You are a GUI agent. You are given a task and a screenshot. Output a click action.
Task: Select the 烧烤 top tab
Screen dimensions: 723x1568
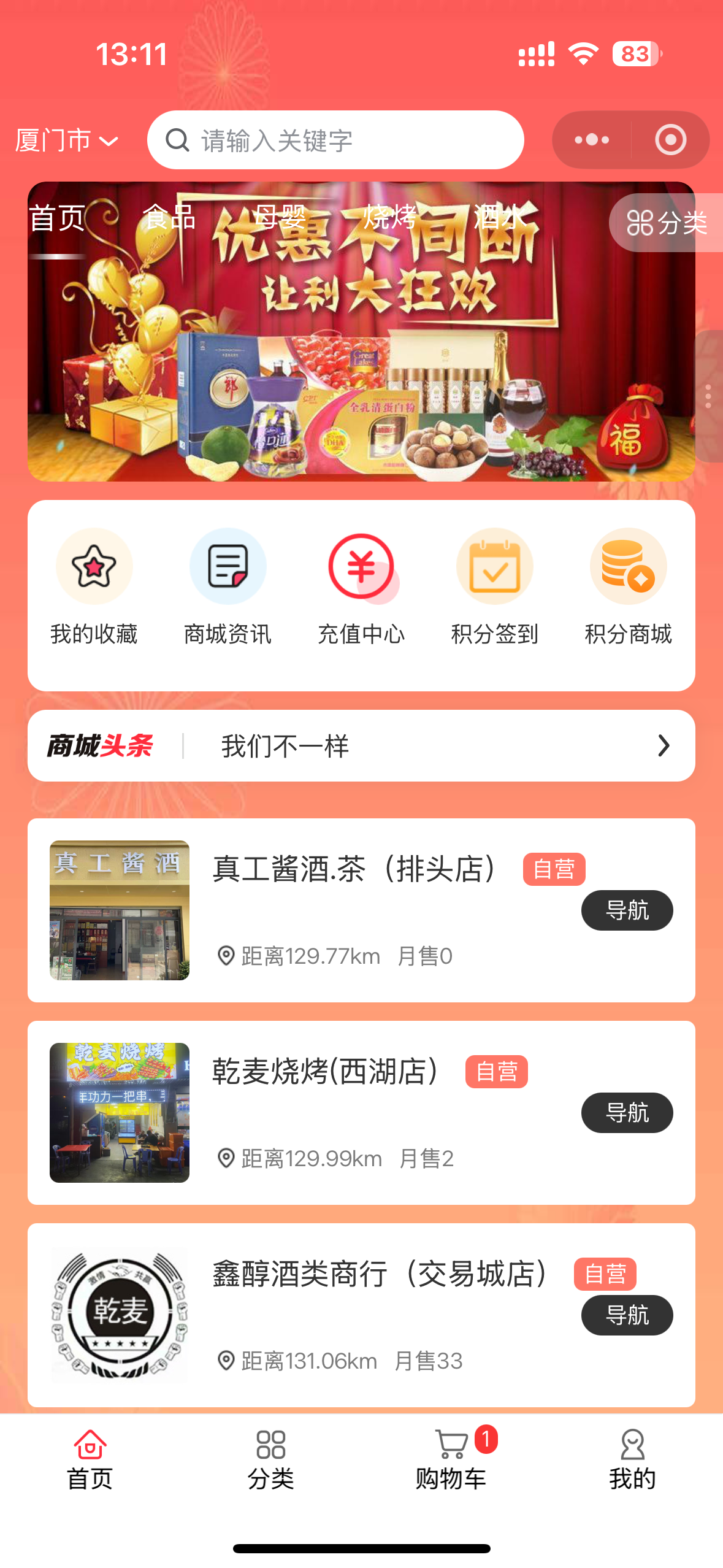390,218
